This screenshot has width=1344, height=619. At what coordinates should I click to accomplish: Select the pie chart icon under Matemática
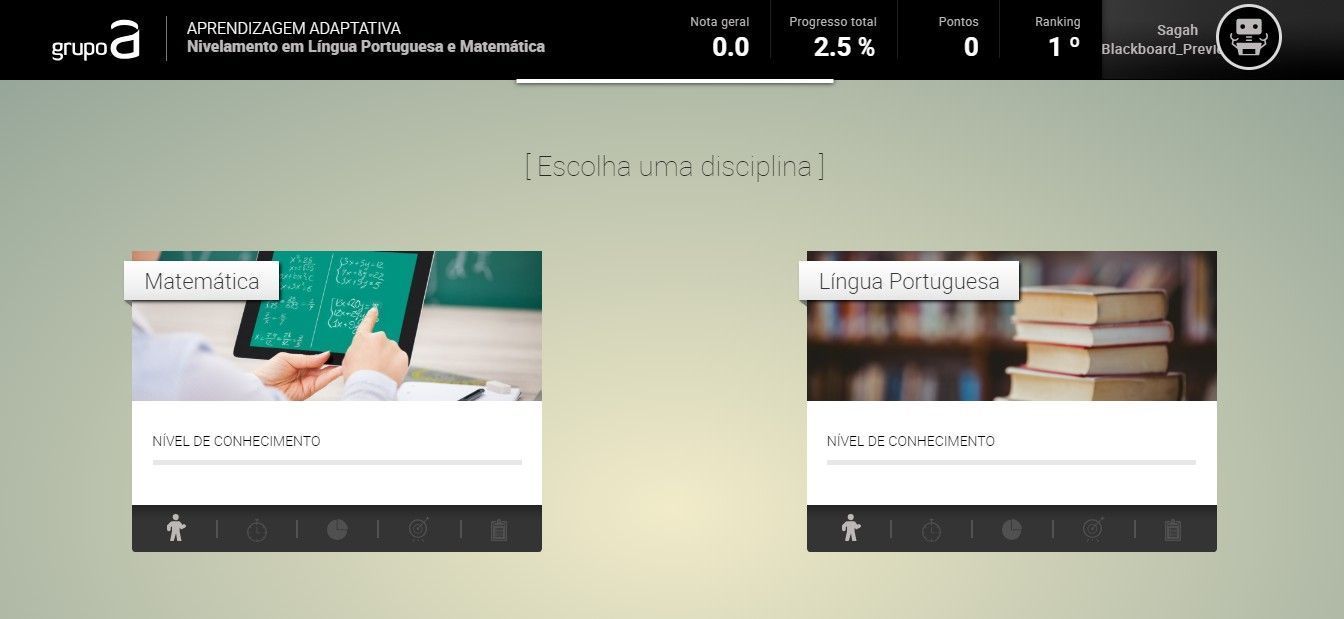pyautogui.click(x=337, y=529)
